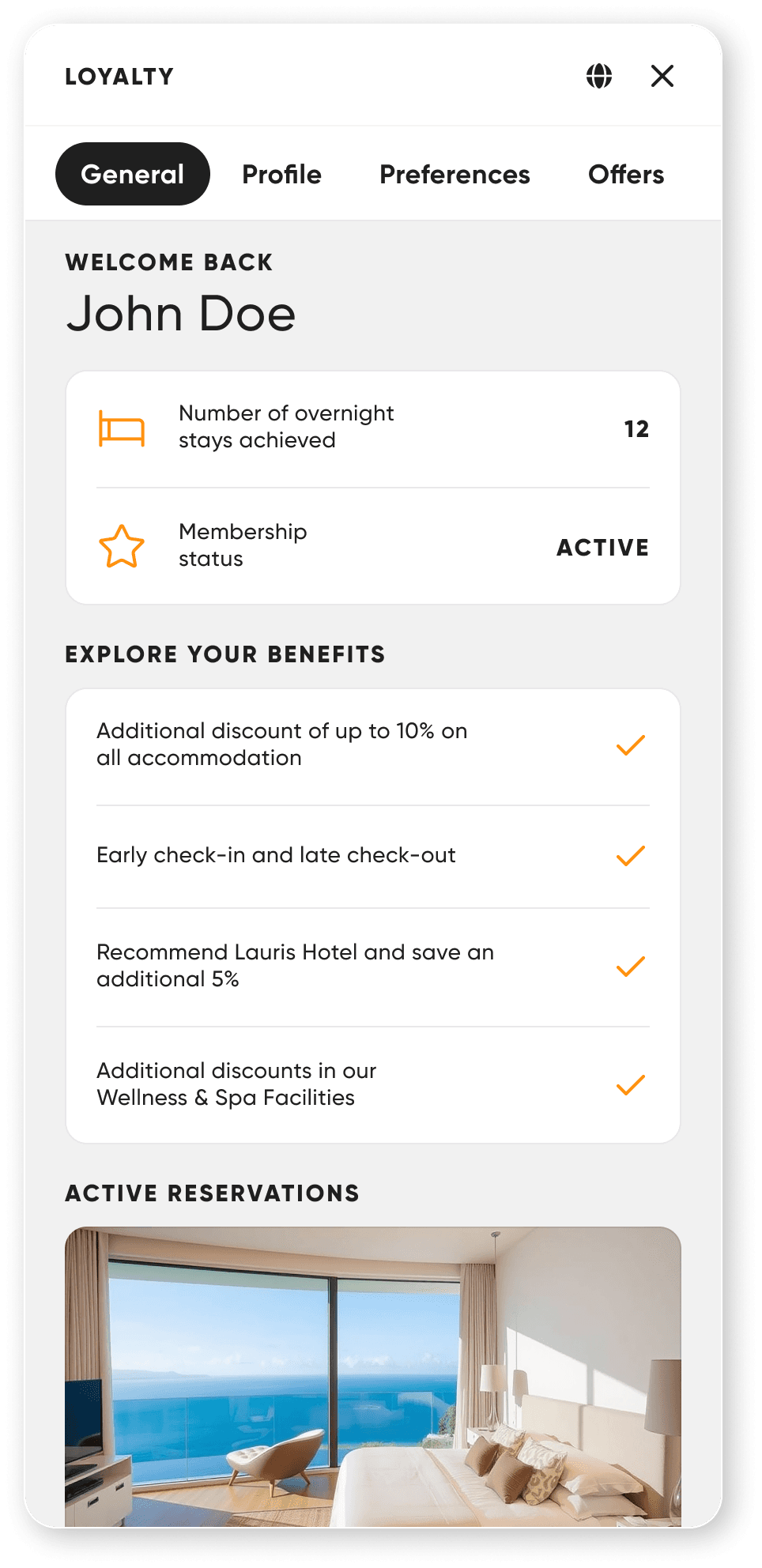762x1568 pixels.
Task: Open the language globe icon
Action: pos(599,76)
